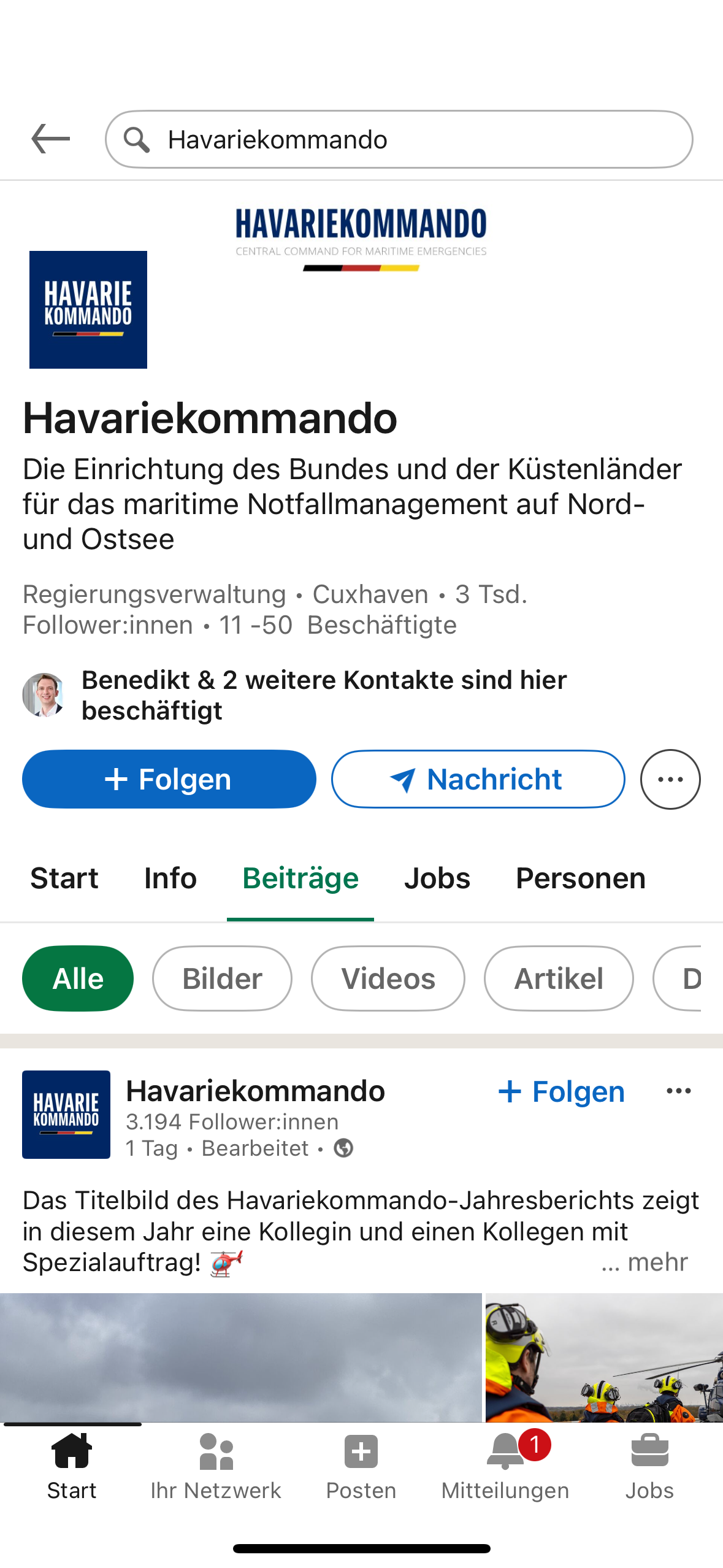Image resolution: width=723 pixels, height=1568 pixels.
Task: Open the page's more options circle button
Action: coord(670,779)
